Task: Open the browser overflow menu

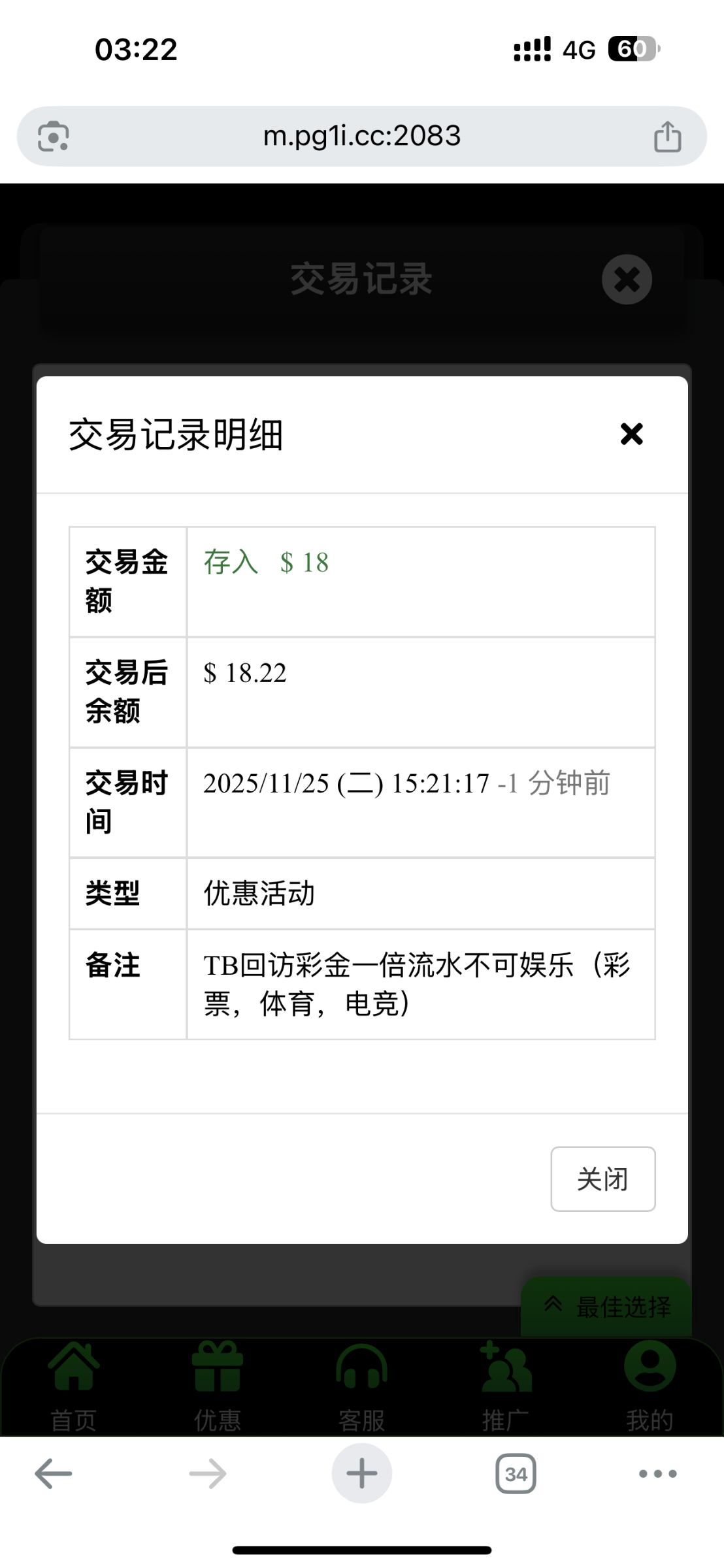Action: (x=657, y=1474)
